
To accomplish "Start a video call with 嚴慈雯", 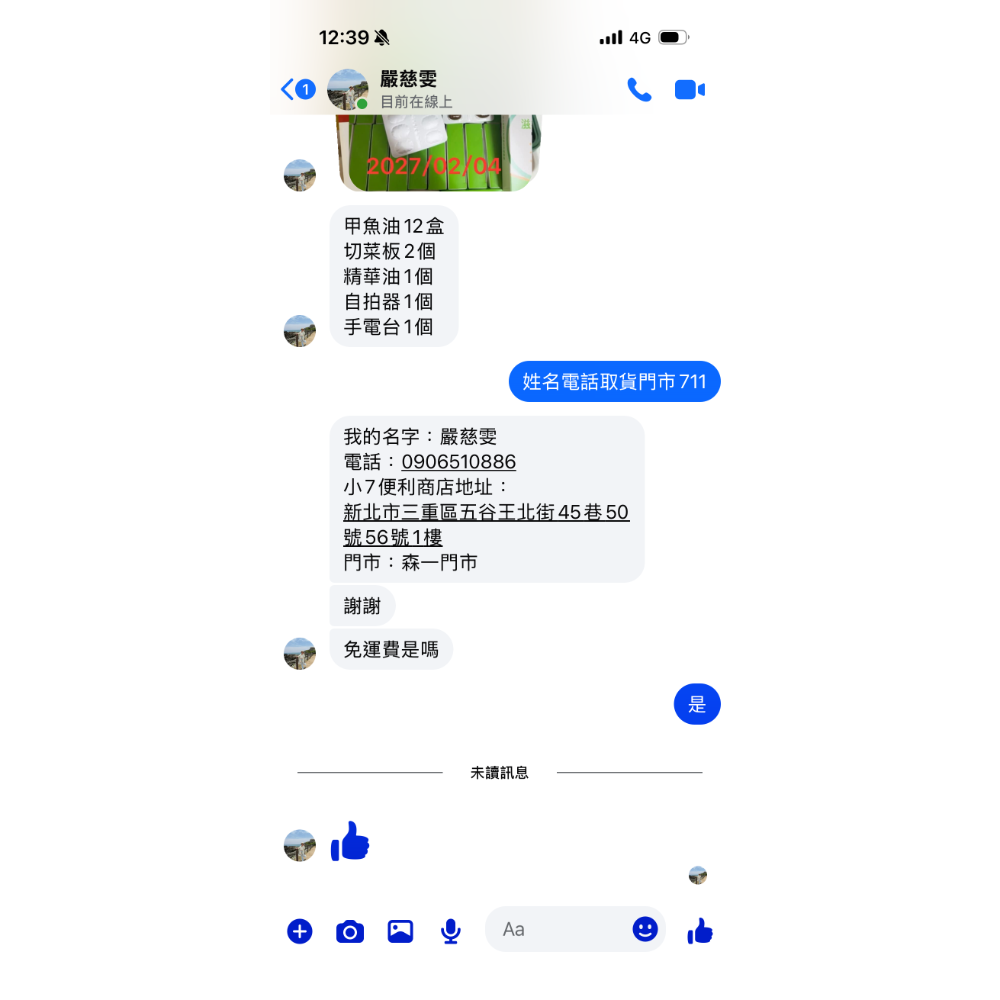I will tap(690, 90).
